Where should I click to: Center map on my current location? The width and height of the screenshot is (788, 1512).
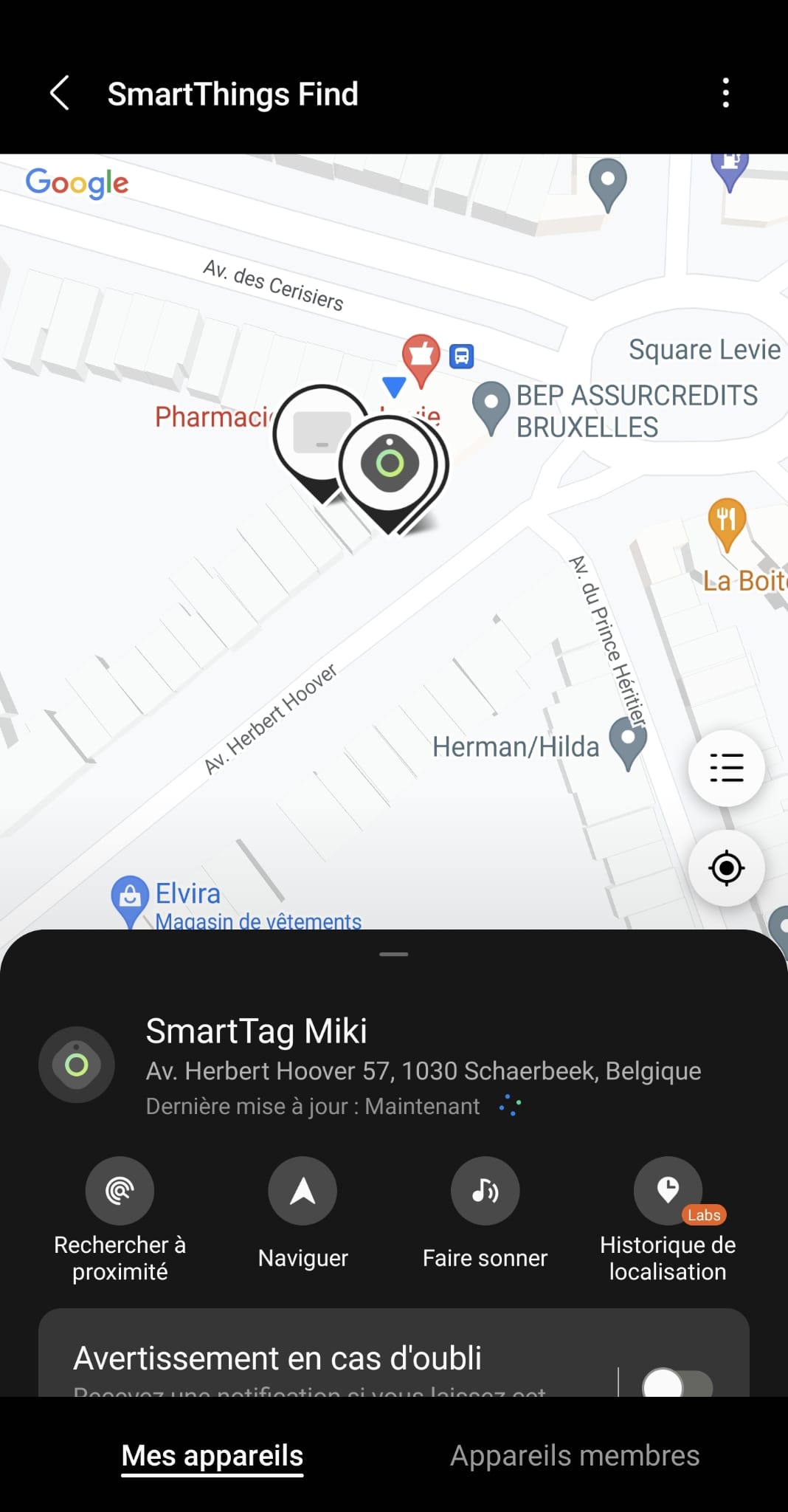726,867
